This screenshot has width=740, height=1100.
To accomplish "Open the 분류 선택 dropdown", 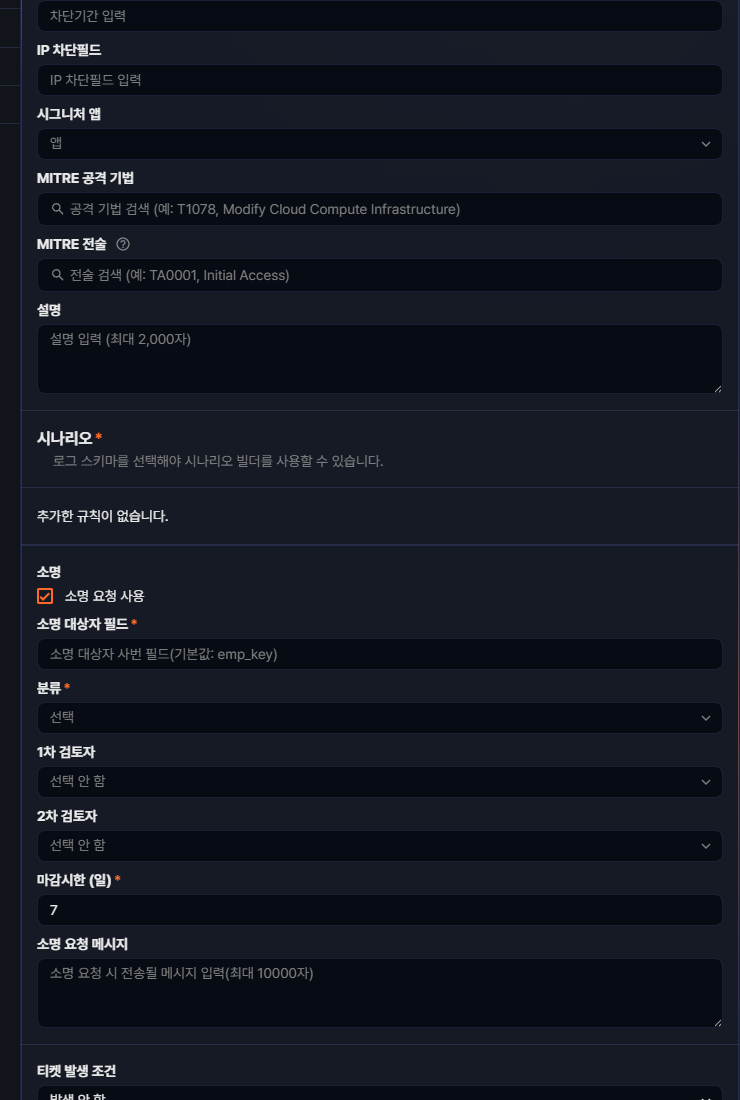I will 379,718.
